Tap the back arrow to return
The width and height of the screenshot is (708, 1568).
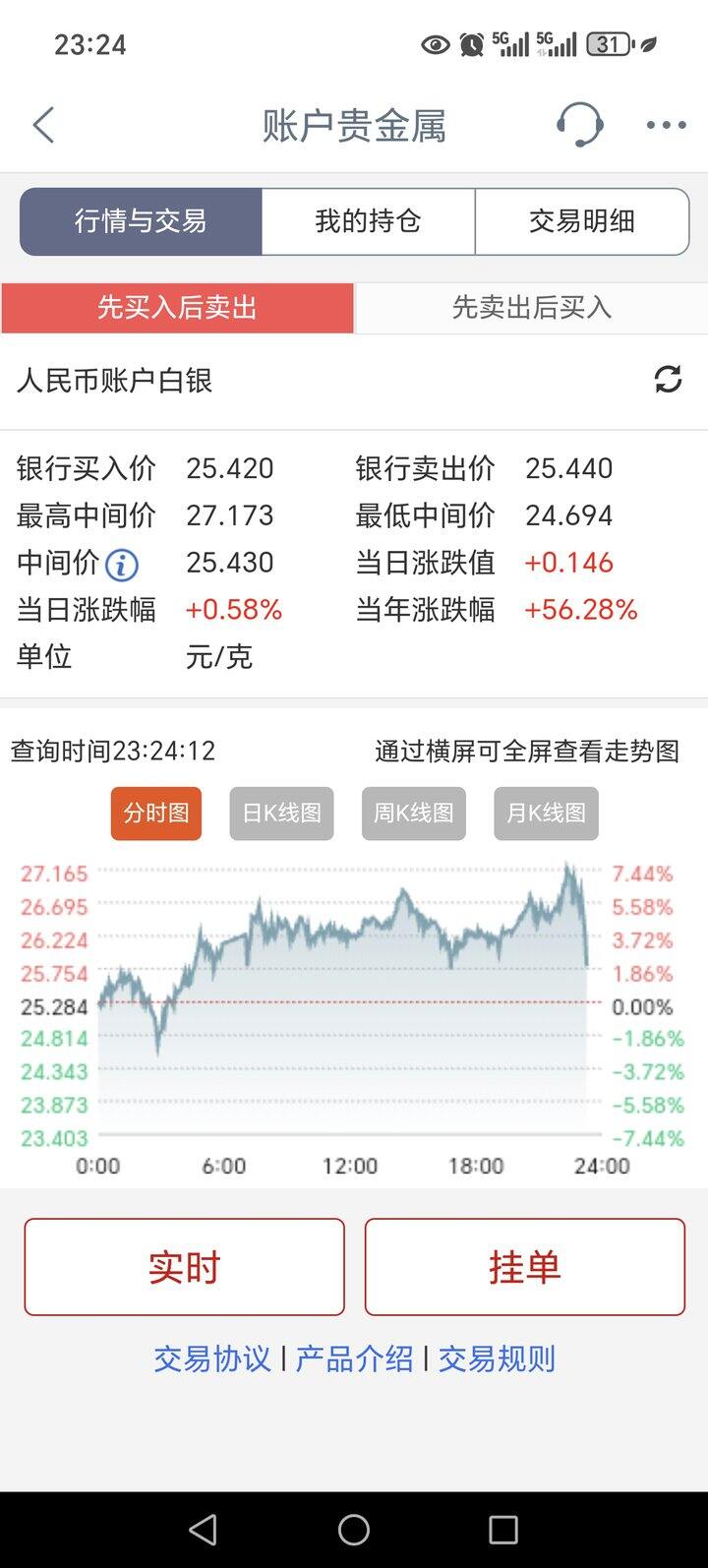click(42, 125)
